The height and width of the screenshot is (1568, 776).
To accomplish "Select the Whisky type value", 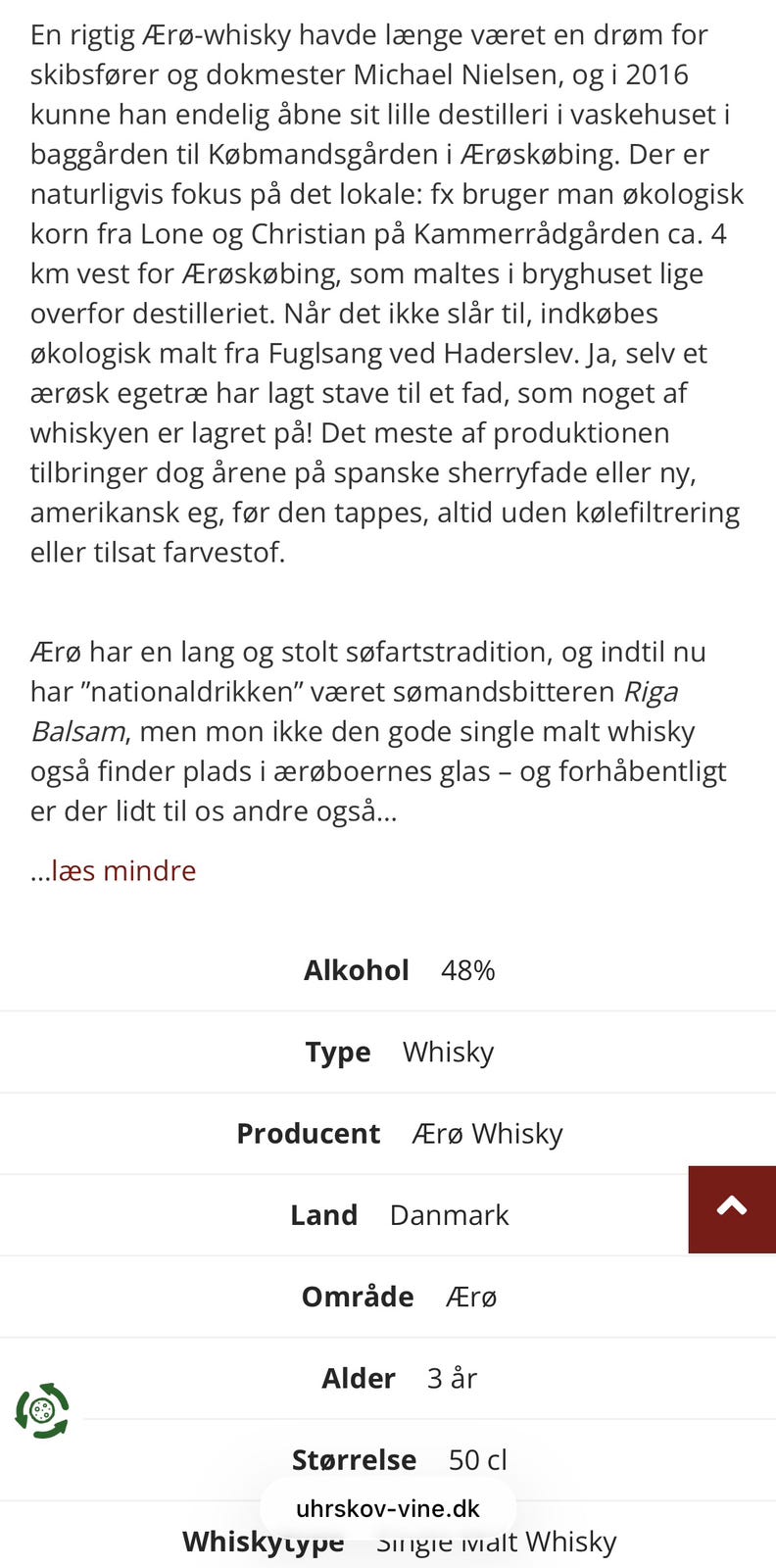I will coord(448,1052).
